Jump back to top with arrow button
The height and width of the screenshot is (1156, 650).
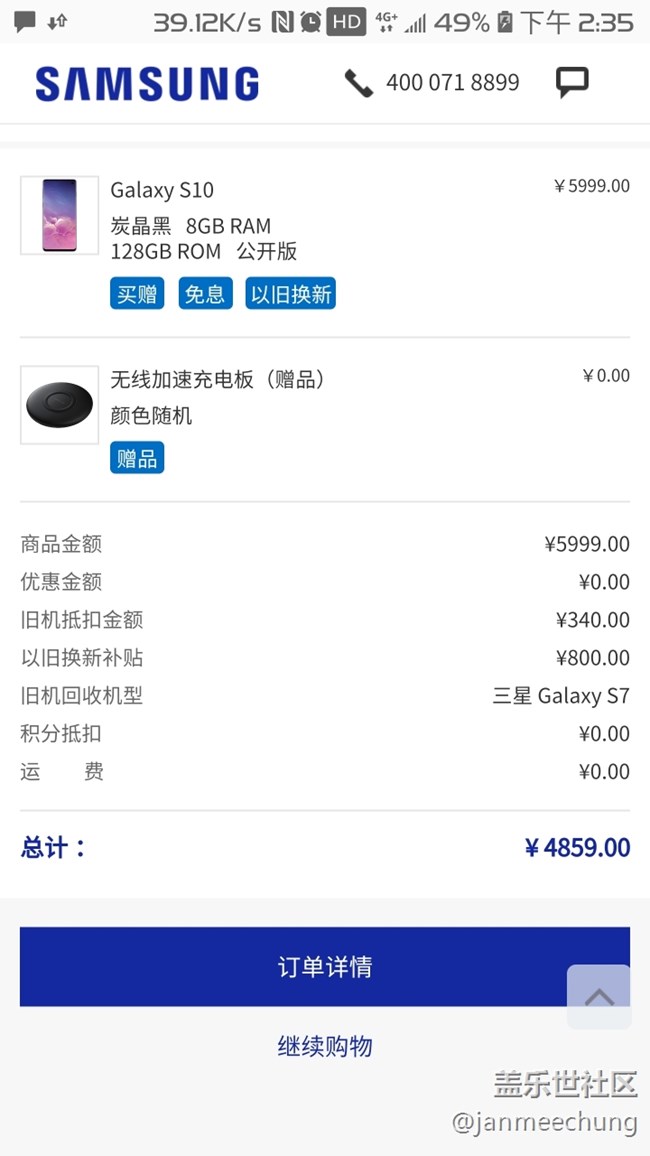[x=599, y=996]
